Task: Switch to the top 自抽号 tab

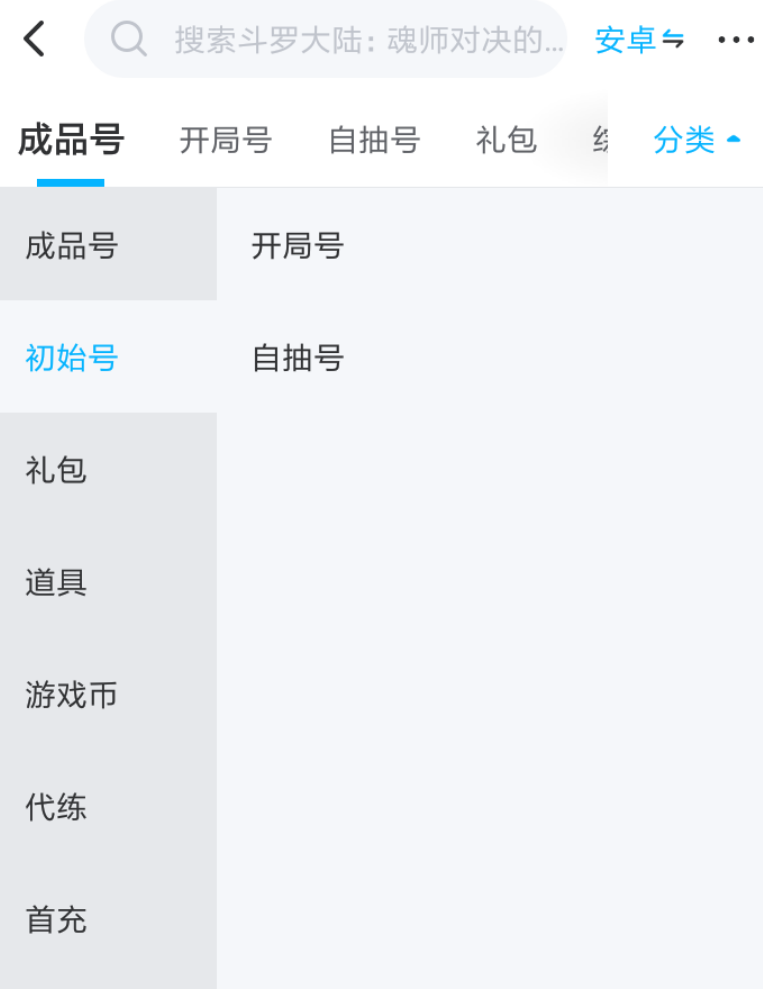Action: click(374, 141)
